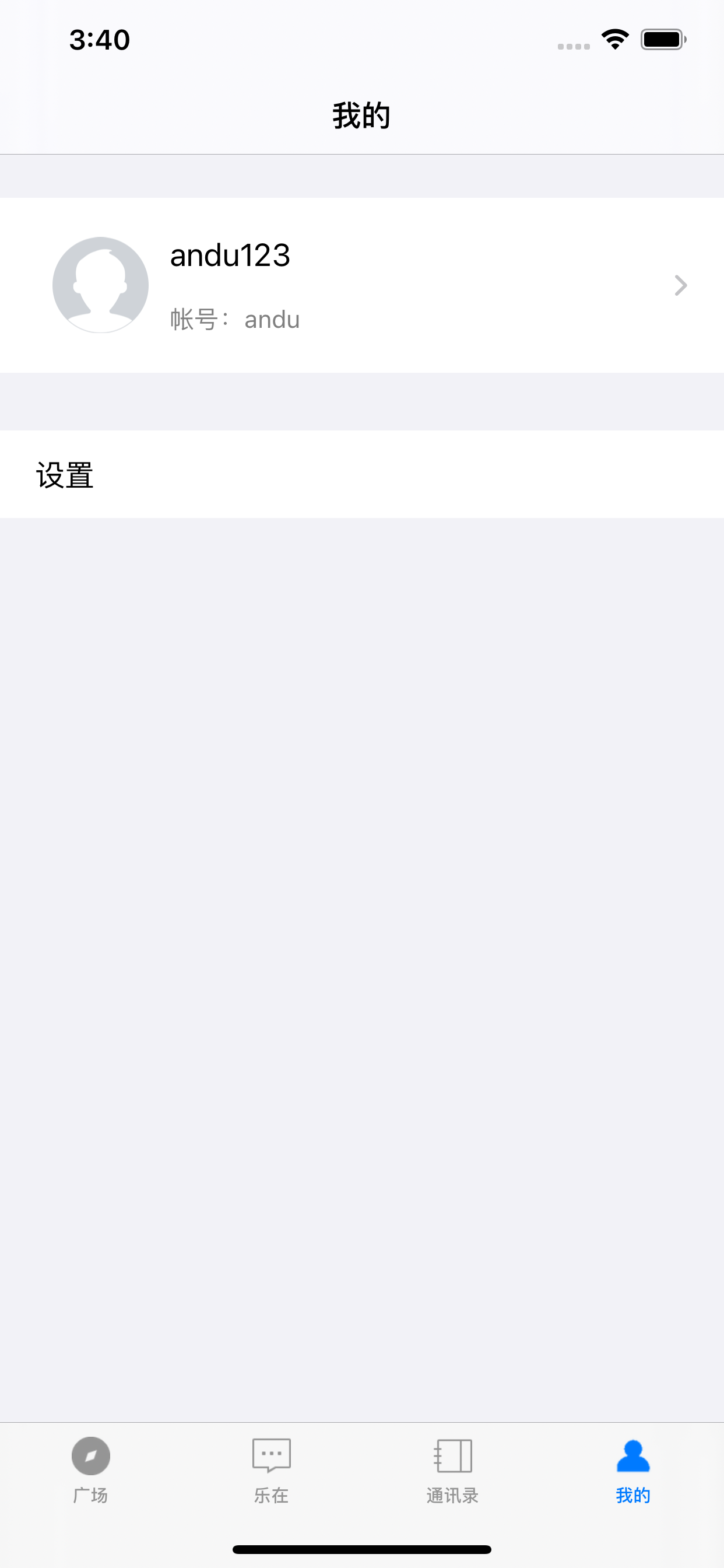Open the andu123 profile row
The height and width of the screenshot is (1568, 724).
[x=362, y=285]
